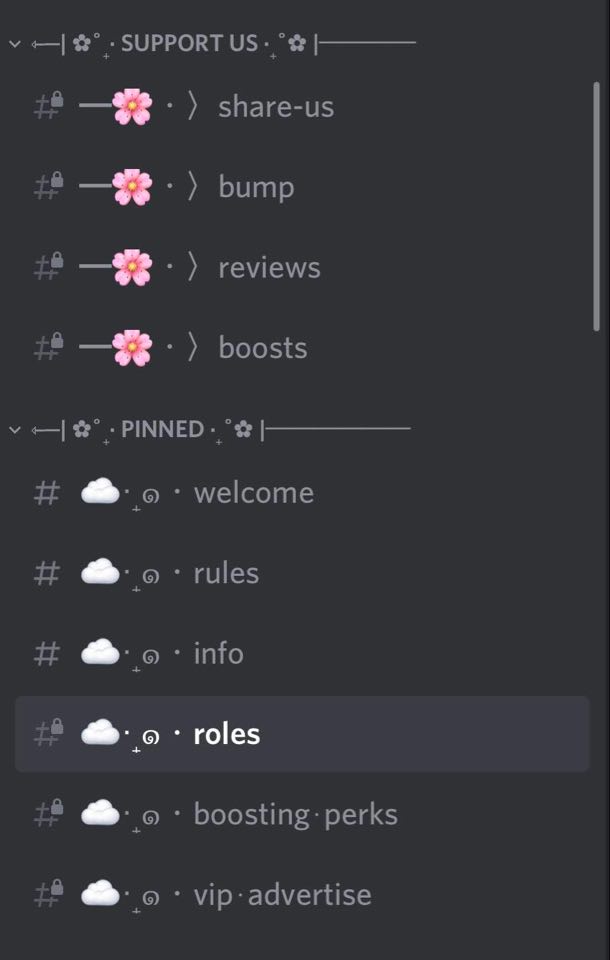Open the bump channel
610x960 pixels.
[256, 187]
